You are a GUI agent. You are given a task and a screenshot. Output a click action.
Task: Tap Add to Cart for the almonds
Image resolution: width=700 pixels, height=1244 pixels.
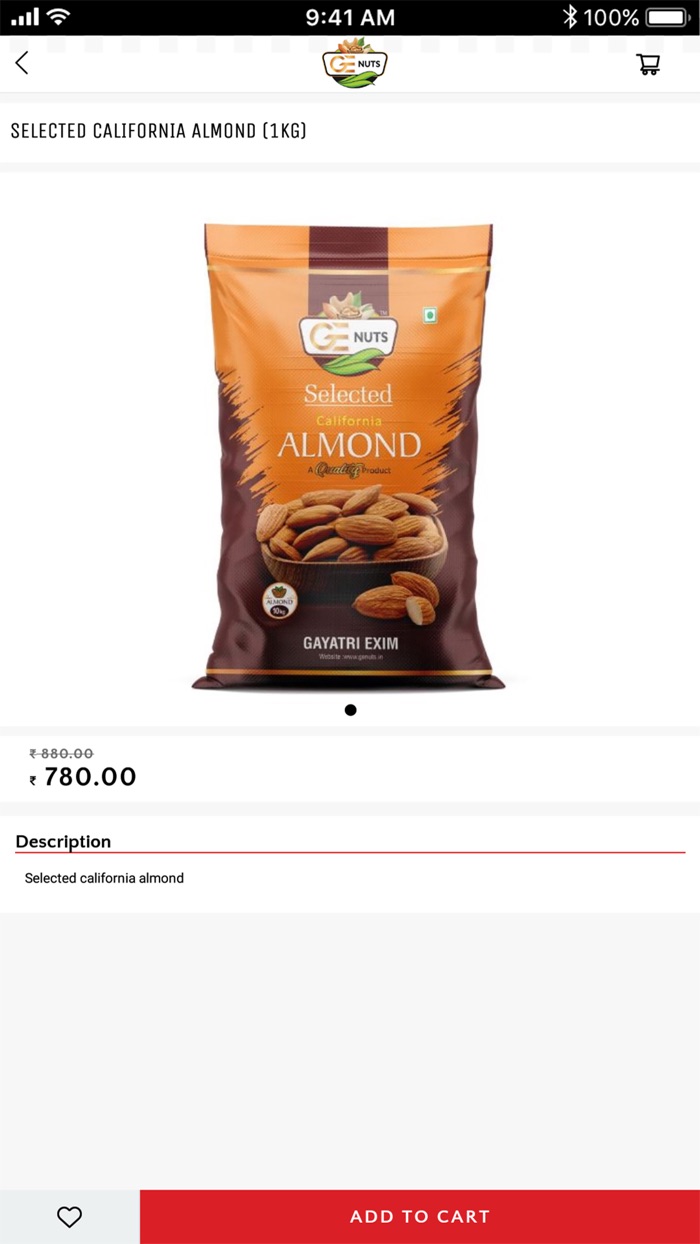pos(420,1217)
